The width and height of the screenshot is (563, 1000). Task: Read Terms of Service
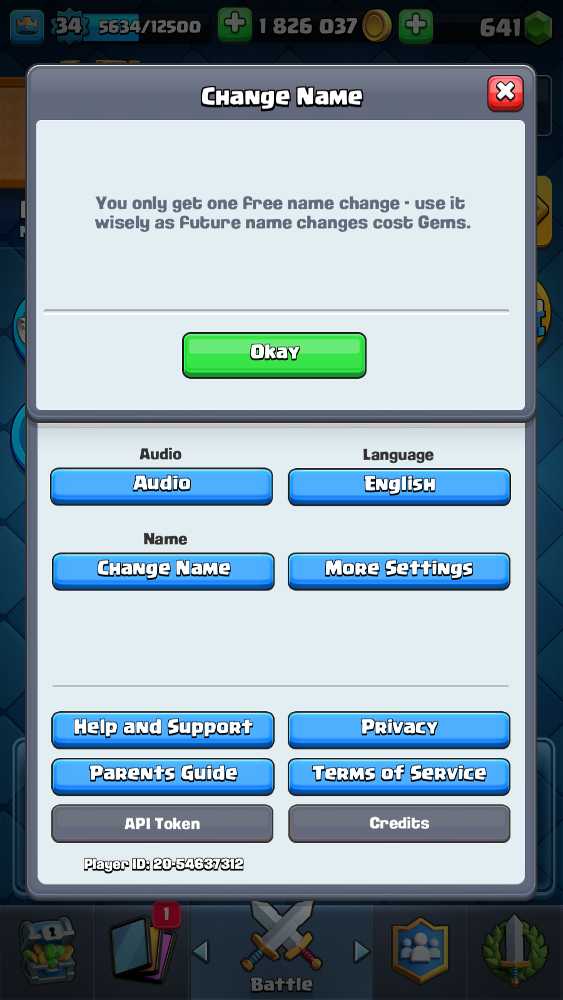pyautogui.click(x=399, y=776)
